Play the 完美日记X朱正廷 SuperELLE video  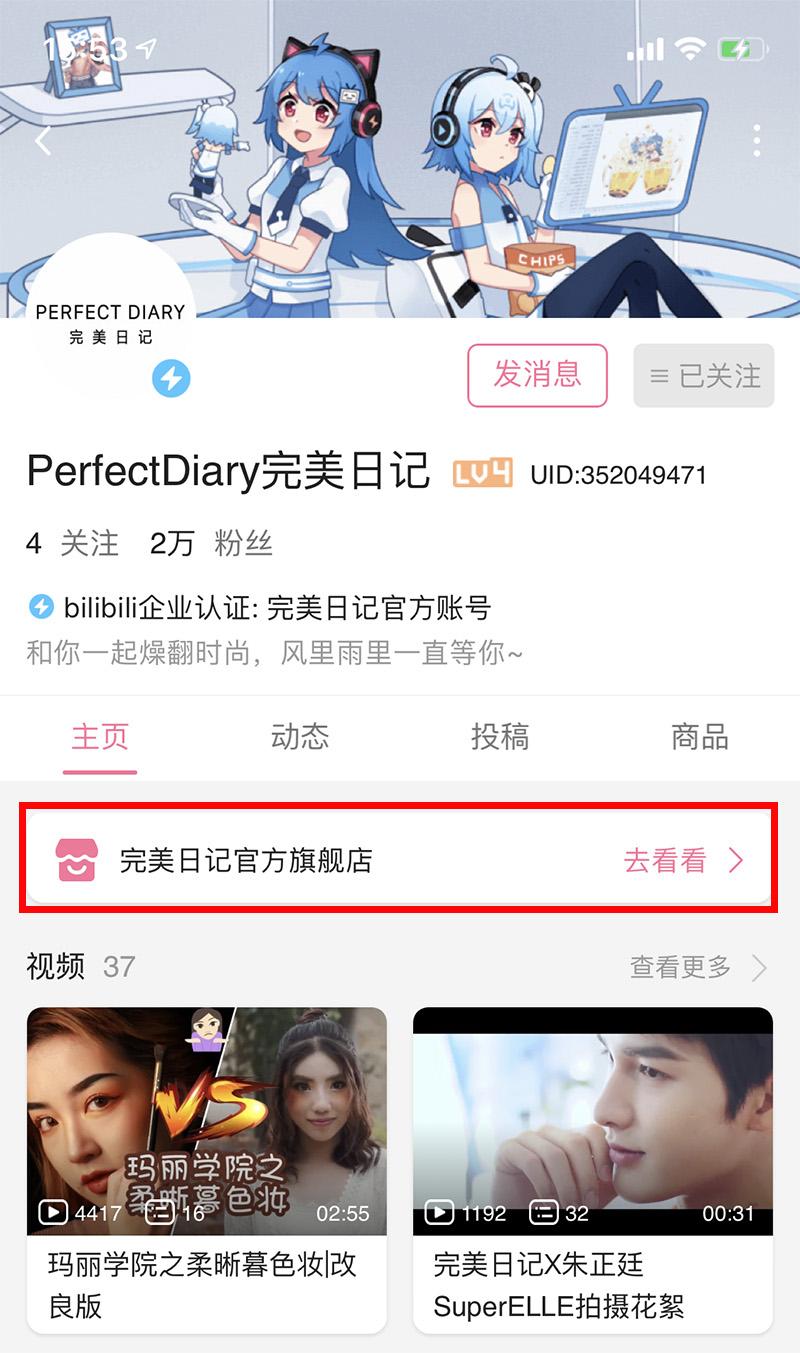click(593, 1121)
